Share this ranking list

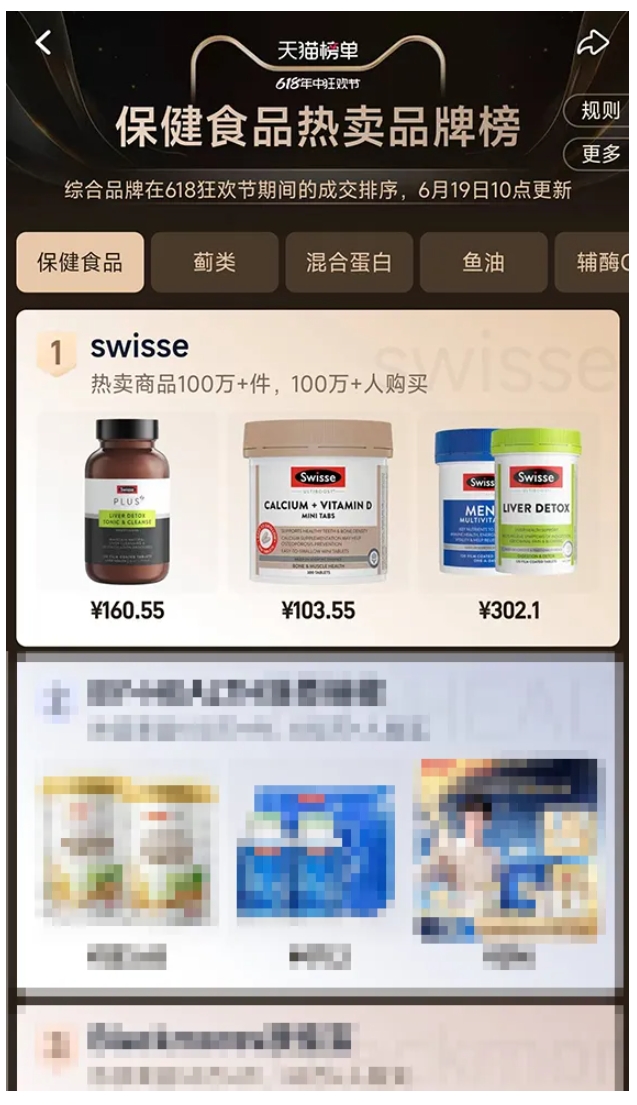tap(593, 43)
